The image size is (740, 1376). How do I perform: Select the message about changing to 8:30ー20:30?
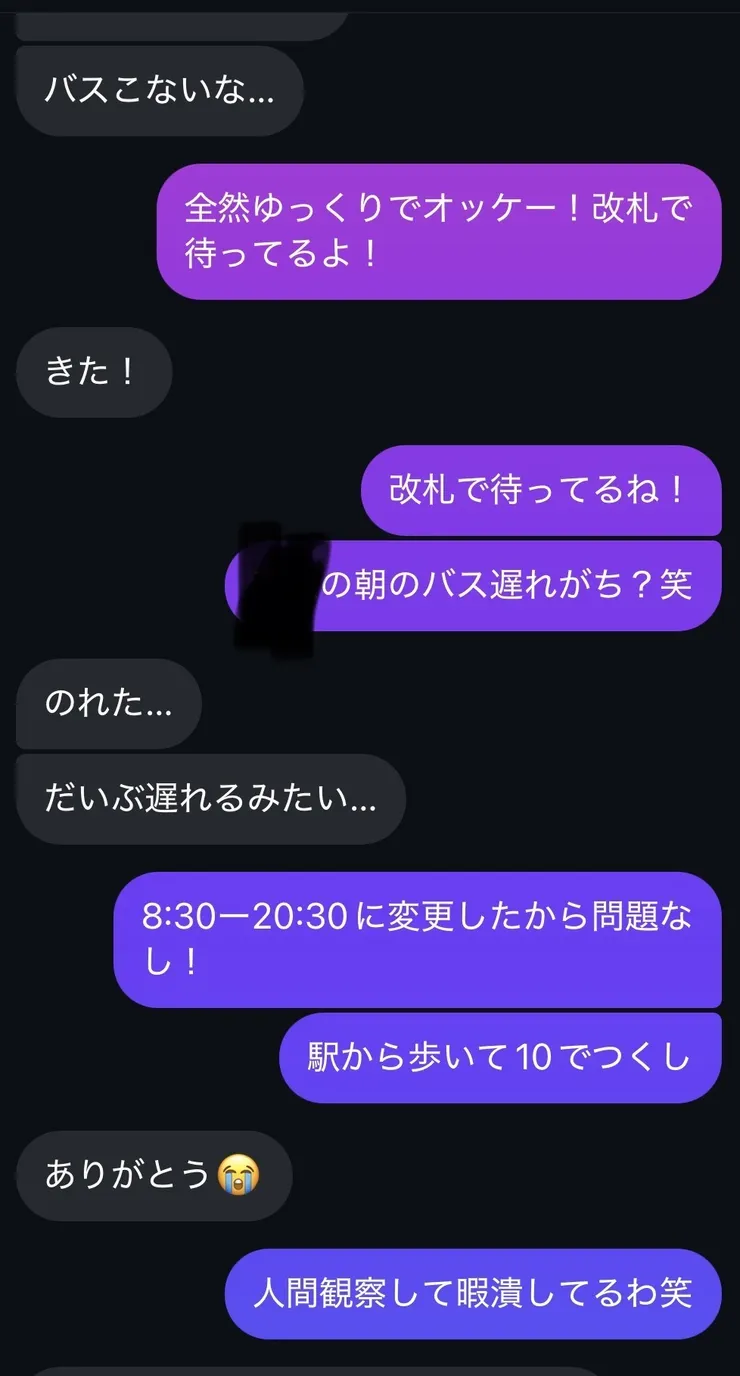click(x=420, y=940)
